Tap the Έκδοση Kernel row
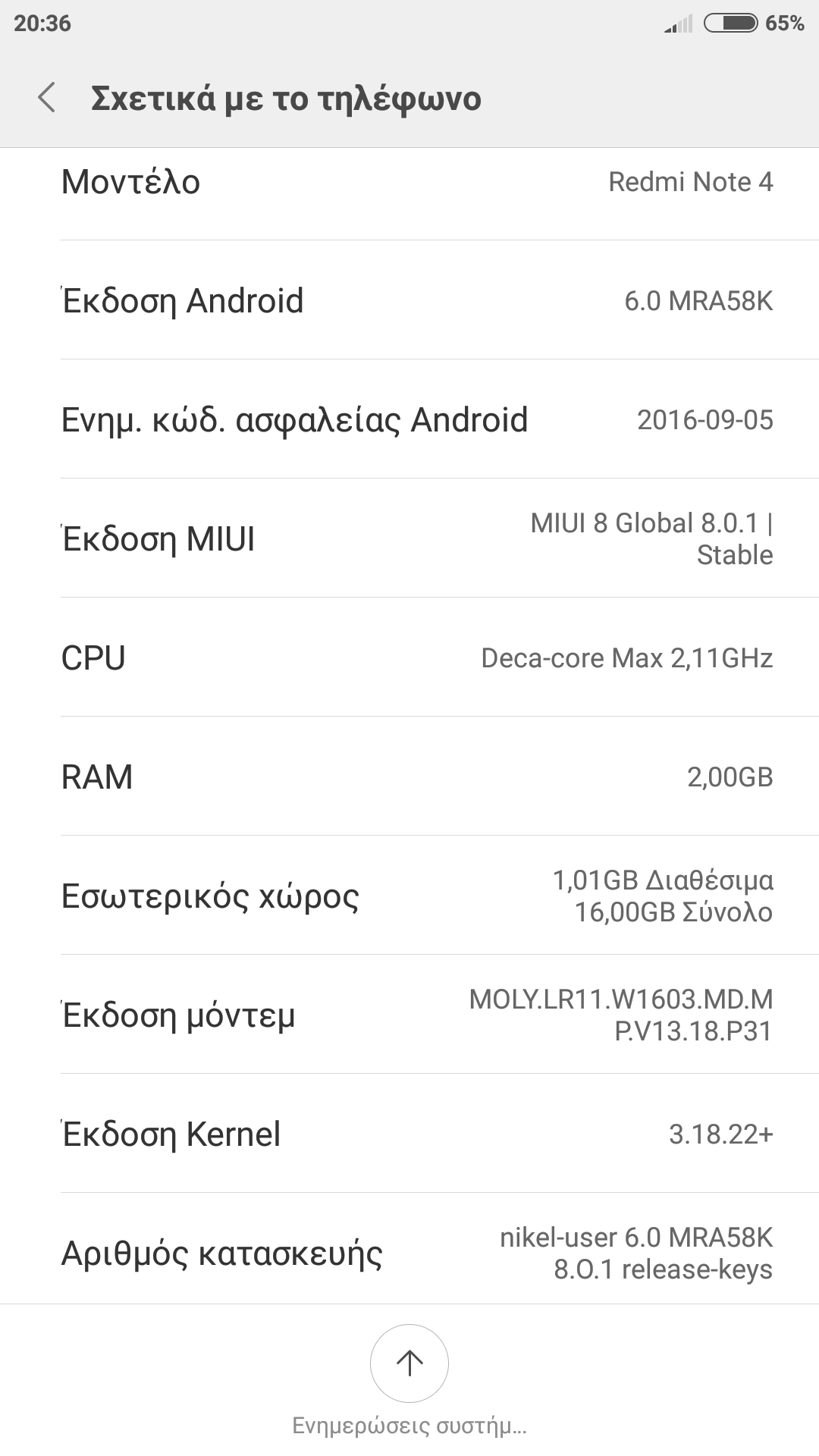 click(x=409, y=1134)
